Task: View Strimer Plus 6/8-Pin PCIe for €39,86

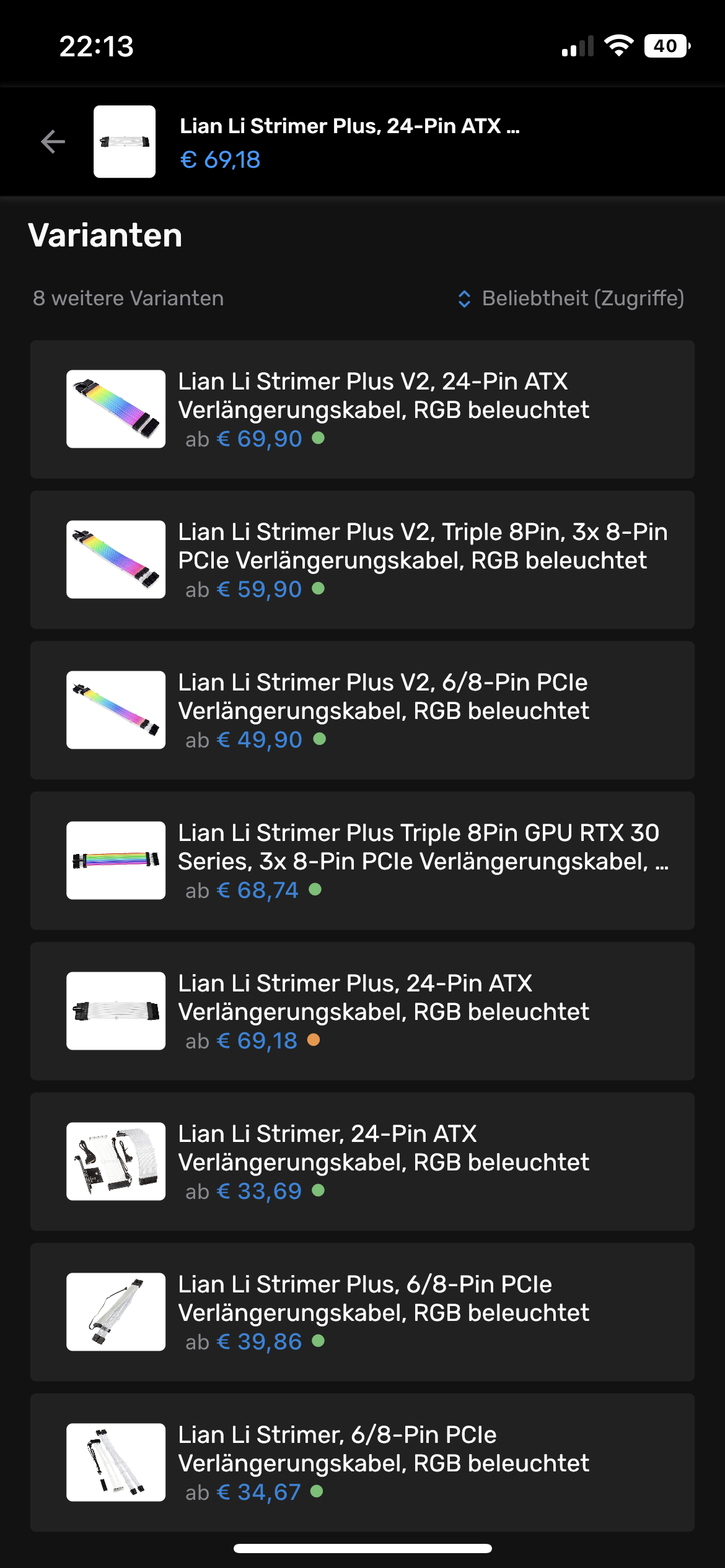Action: pyautogui.click(x=362, y=1312)
